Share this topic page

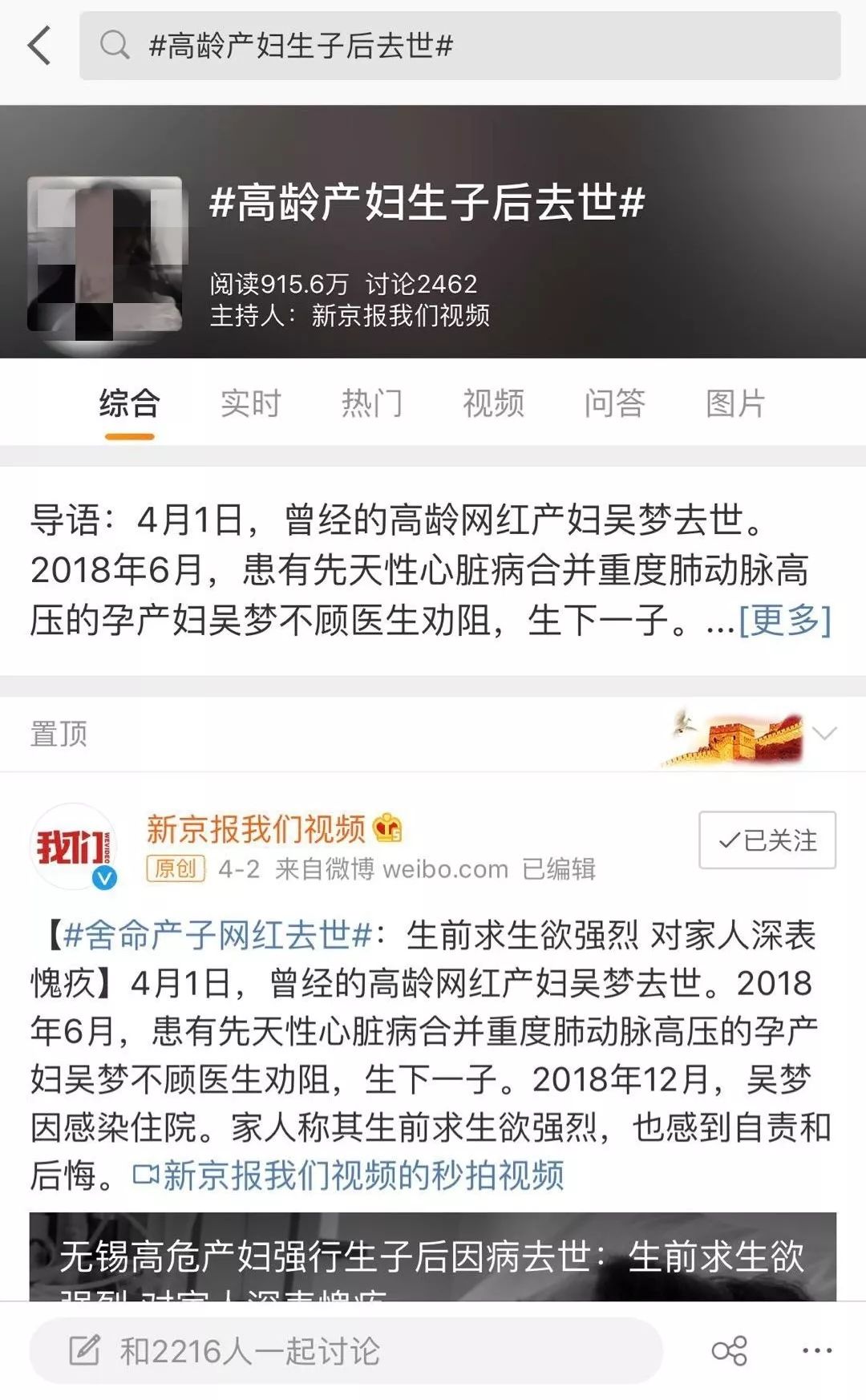(729, 1351)
